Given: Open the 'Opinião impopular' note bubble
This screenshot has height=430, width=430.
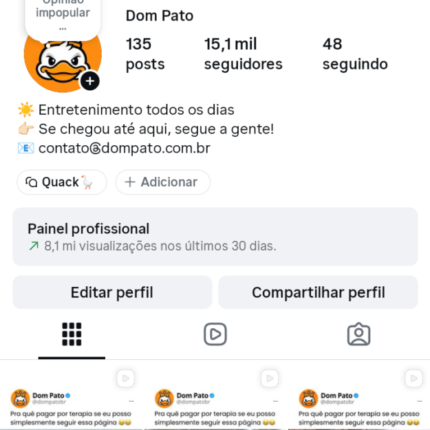Looking at the screenshot, I should pyautogui.click(x=63, y=17).
